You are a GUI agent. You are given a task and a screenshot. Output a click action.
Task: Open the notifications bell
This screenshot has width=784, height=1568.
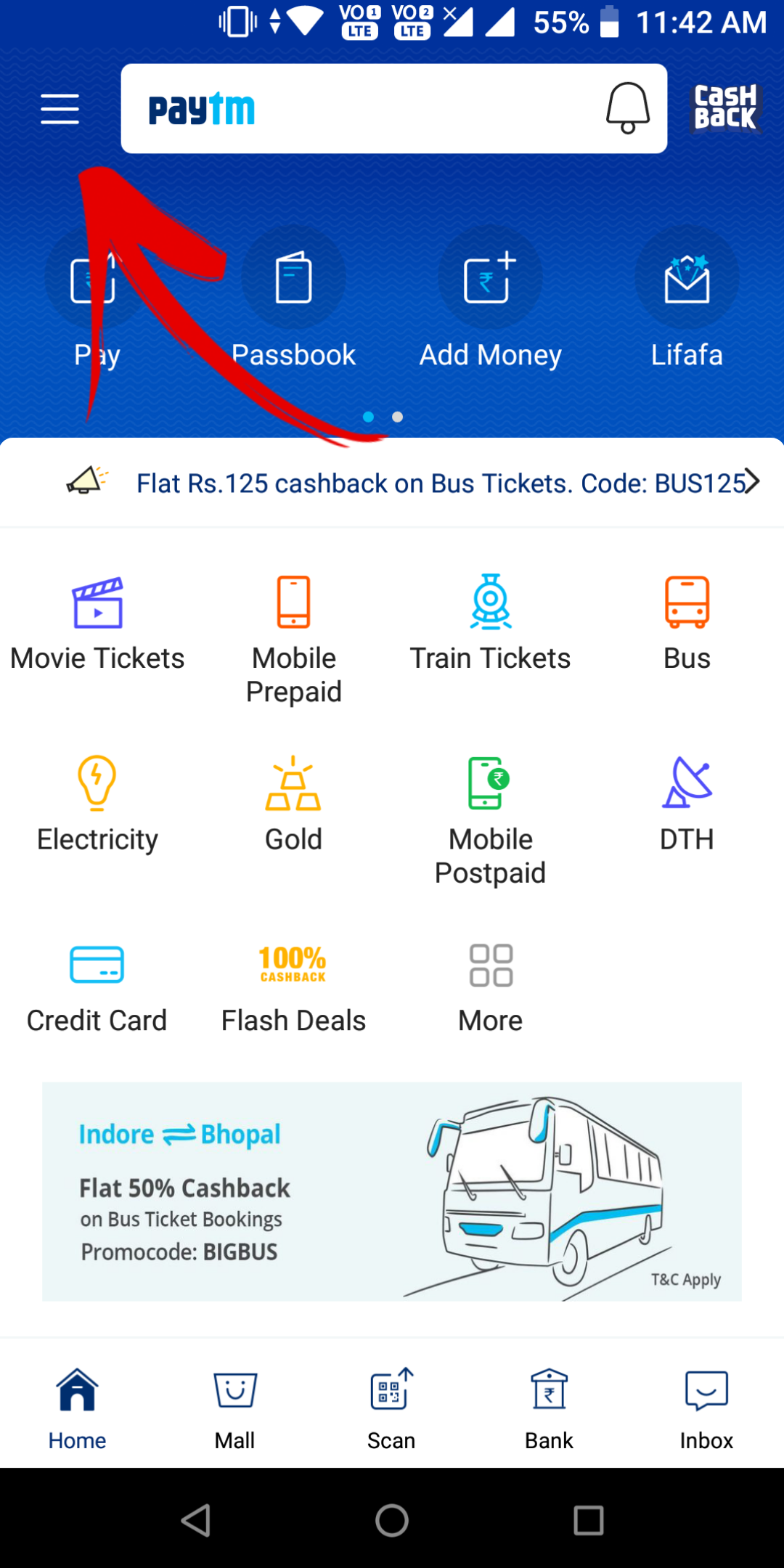(627, 109)
